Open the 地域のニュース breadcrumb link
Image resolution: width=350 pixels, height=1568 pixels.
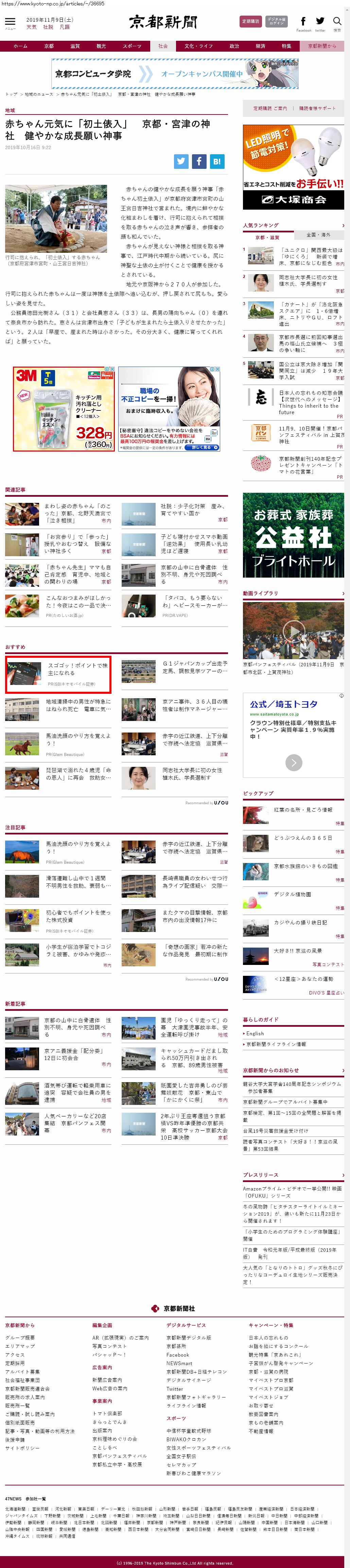coord(38,94)
